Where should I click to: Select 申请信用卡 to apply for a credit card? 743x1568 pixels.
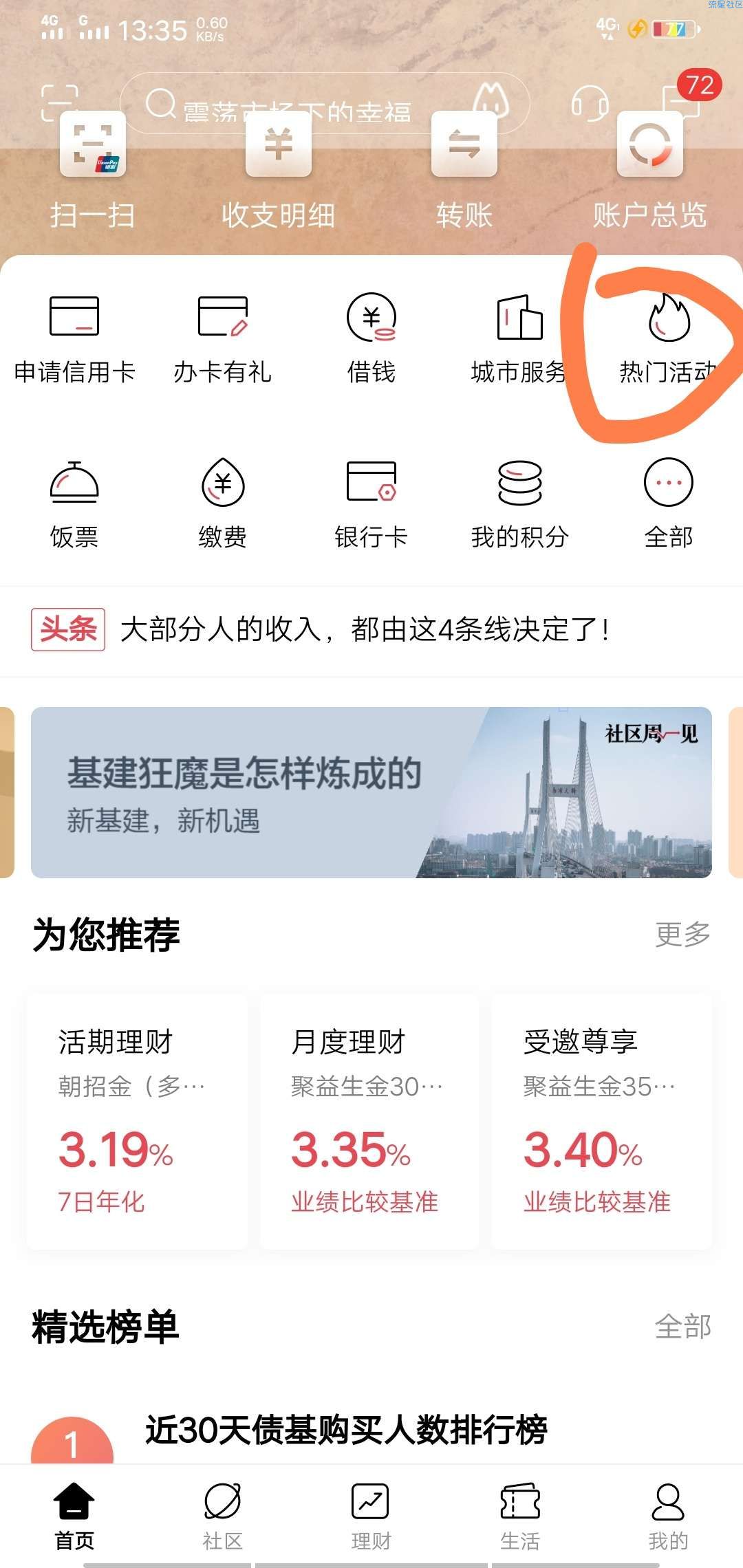74,338
